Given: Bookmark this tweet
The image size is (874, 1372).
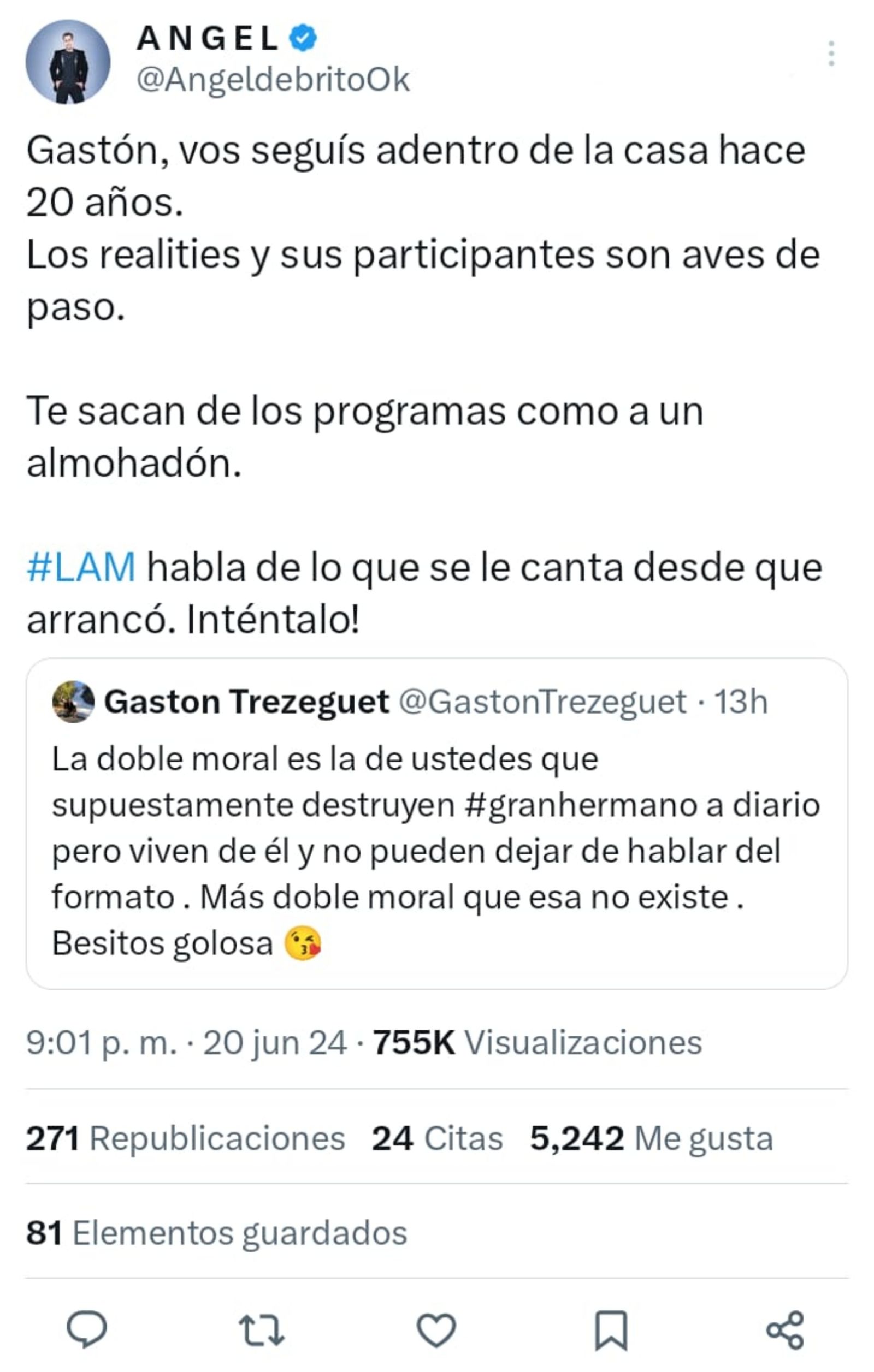Looking at the screenshot, I should [611, 1330].
